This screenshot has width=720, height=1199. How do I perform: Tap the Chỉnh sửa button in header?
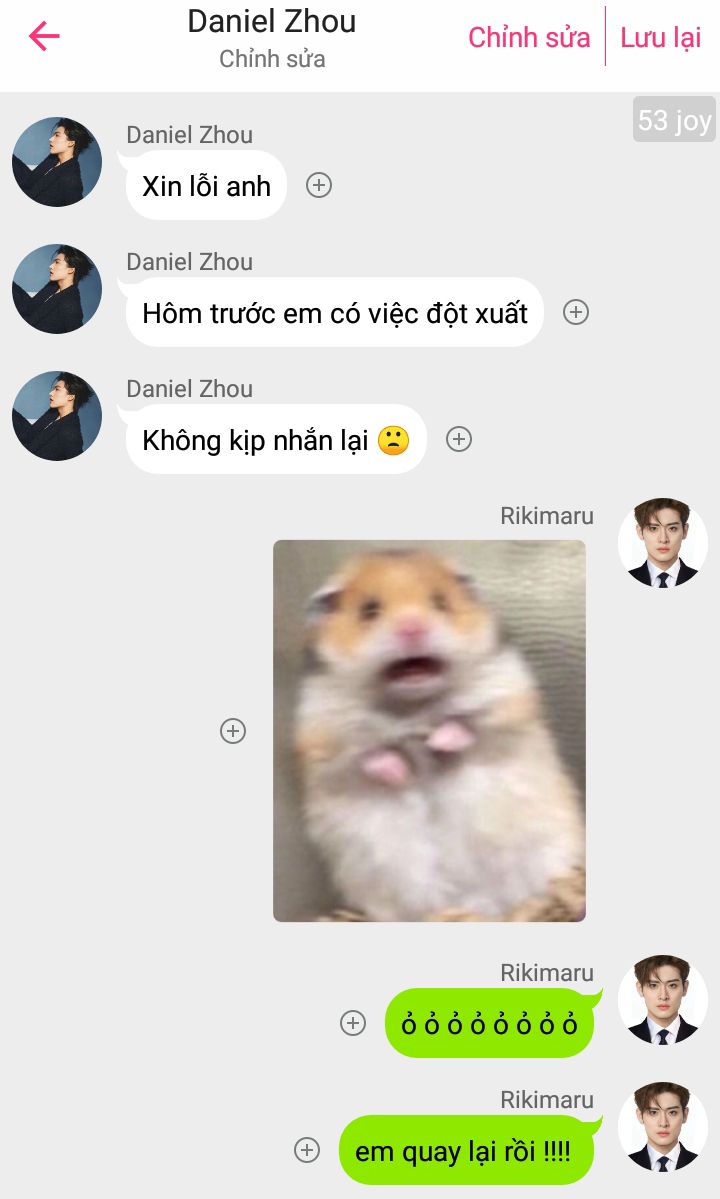pyautogui.click(x=529, y=38)
